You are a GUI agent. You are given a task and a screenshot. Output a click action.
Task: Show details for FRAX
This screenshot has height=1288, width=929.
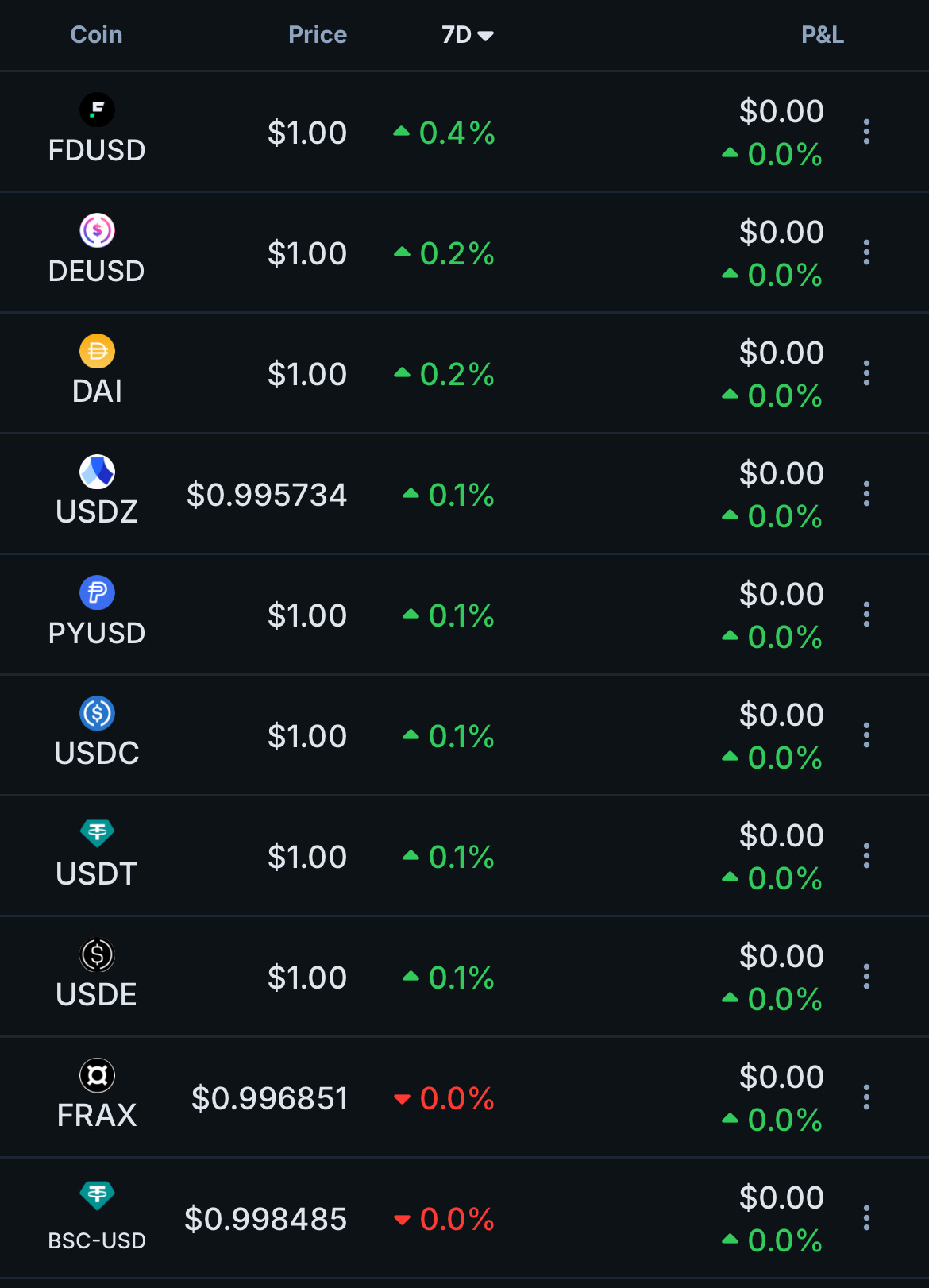pos(97,1097)
